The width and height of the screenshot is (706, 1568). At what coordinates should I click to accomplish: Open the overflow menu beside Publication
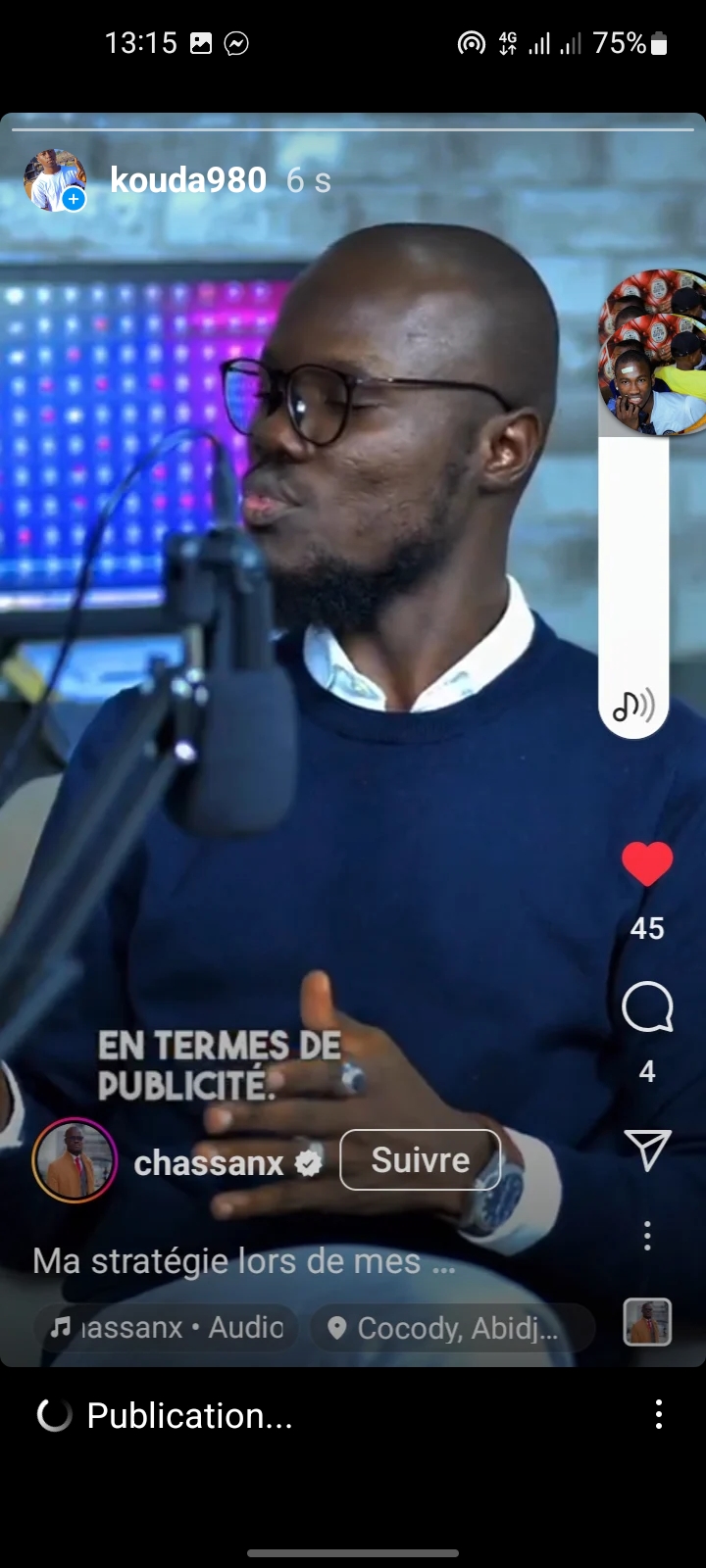click(x=658, y=1414)
